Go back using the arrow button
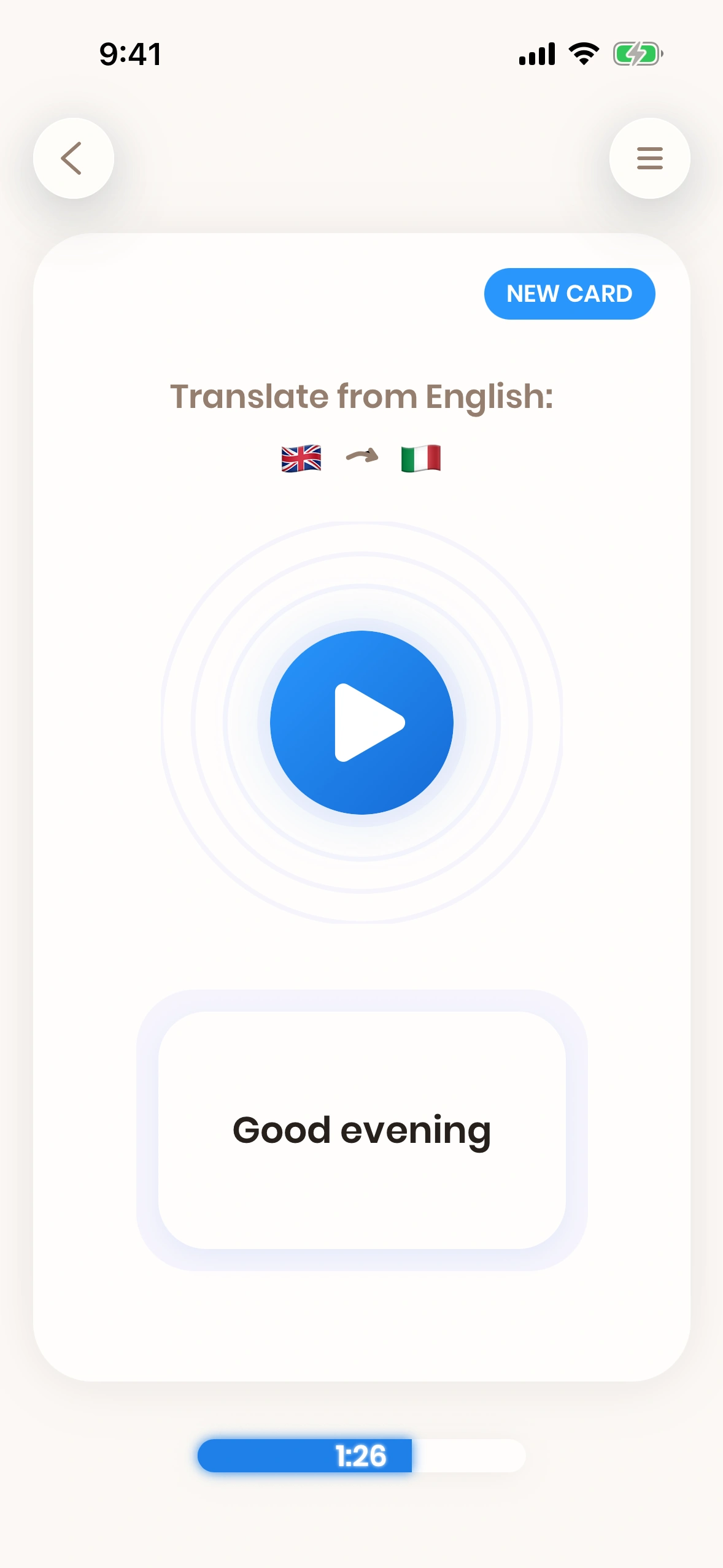This screenshot has width=723, height=1568. point(73,158)
